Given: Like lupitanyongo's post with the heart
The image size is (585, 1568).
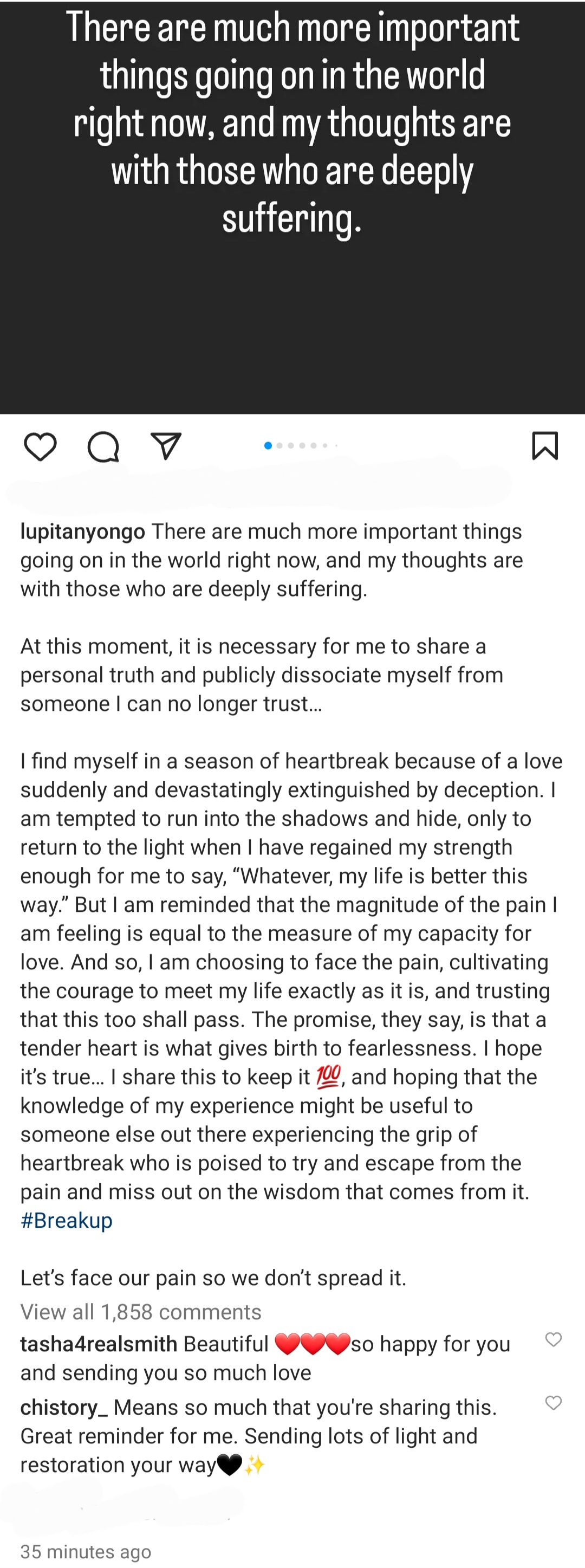Looking at the screenshot, I should (40, 447).
